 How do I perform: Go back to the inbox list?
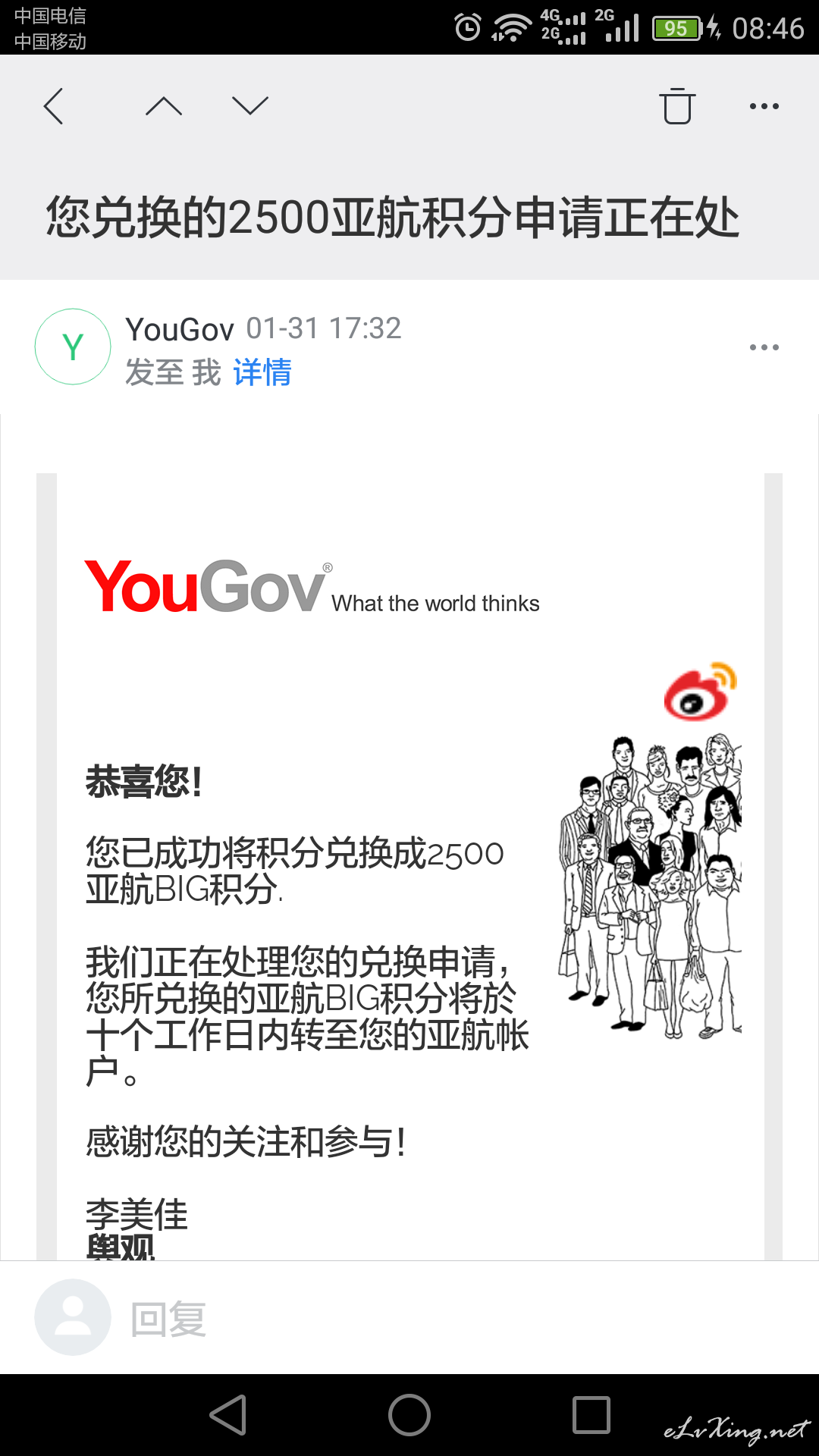(x=53, y=106)
